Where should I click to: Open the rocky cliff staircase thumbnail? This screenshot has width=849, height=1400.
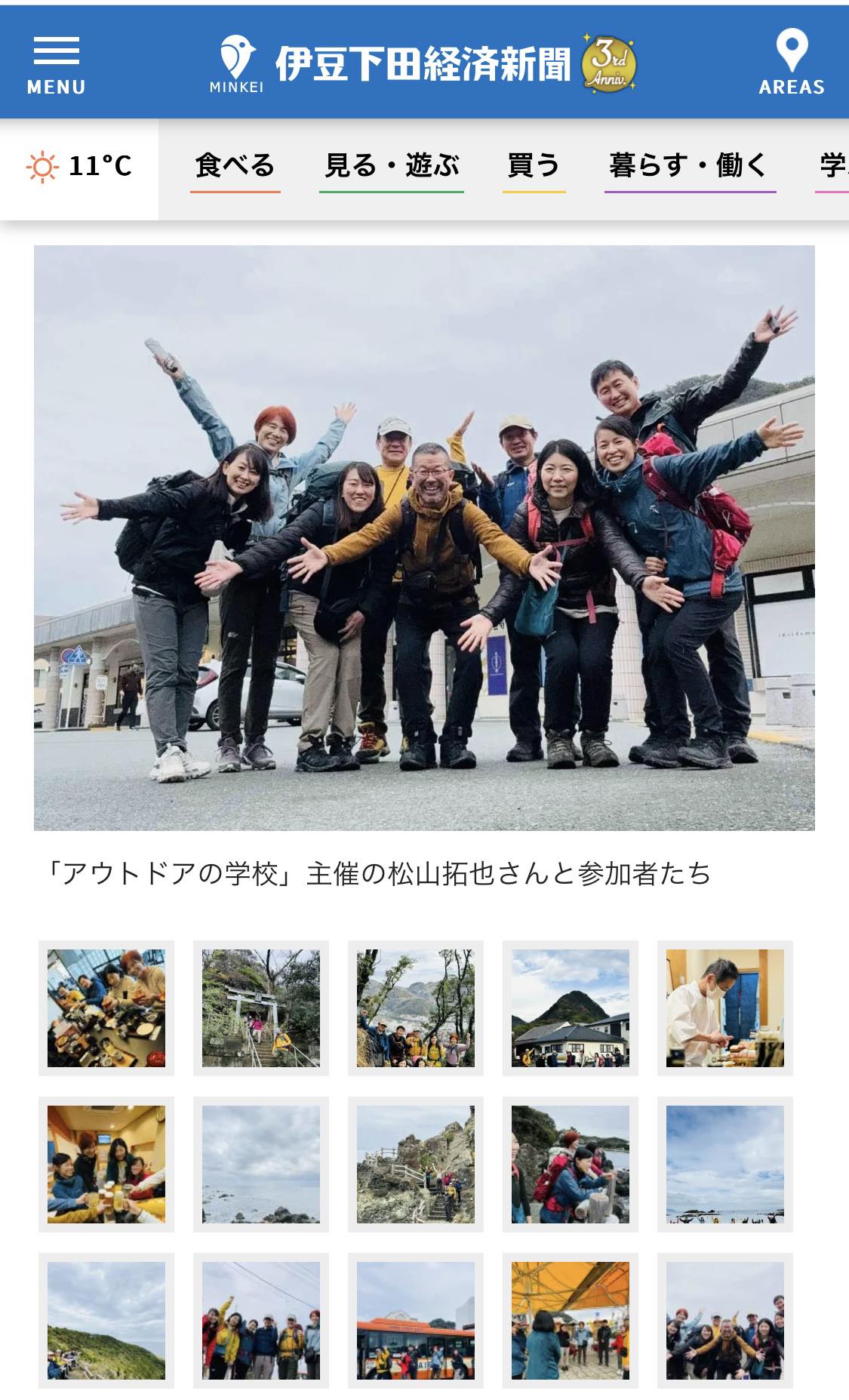pyautogui.click(x=416, y=1164)
